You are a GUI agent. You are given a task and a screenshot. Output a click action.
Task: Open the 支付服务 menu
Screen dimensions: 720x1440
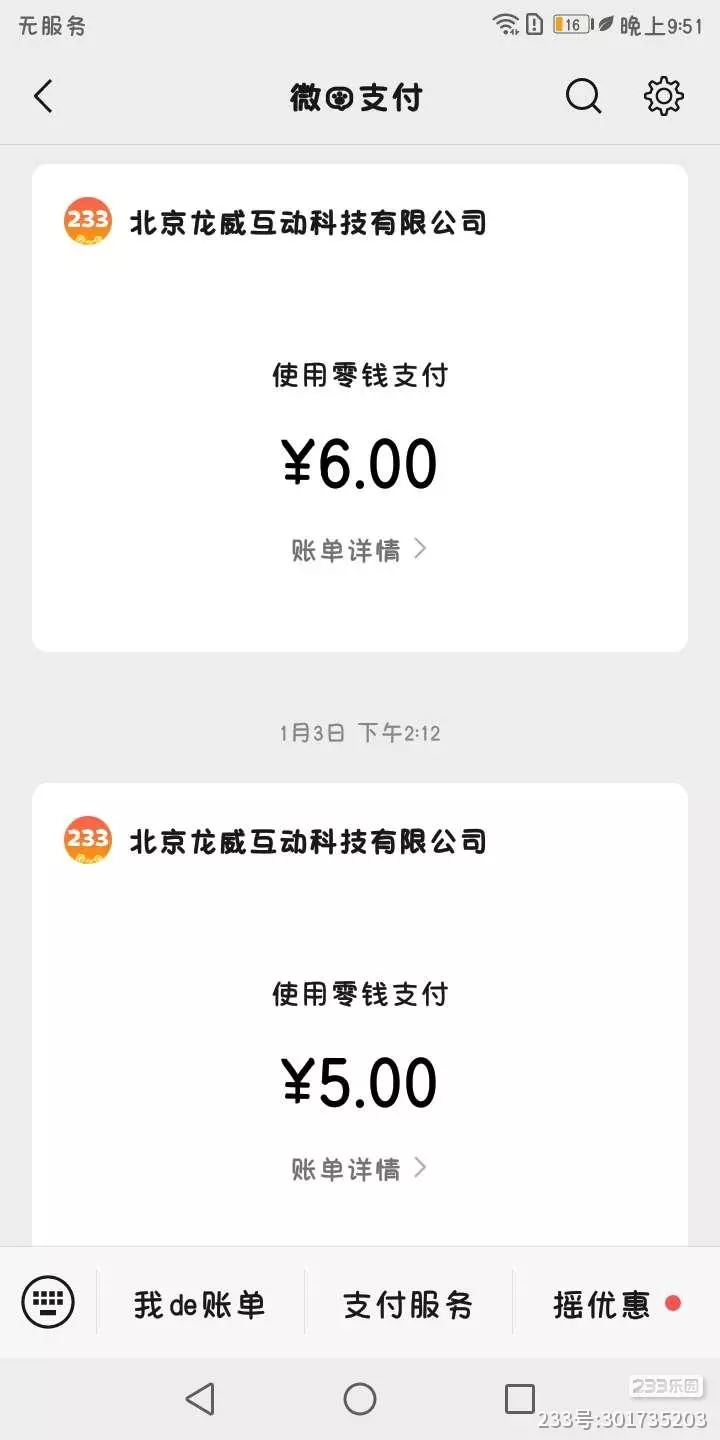tap(408, 1304)
